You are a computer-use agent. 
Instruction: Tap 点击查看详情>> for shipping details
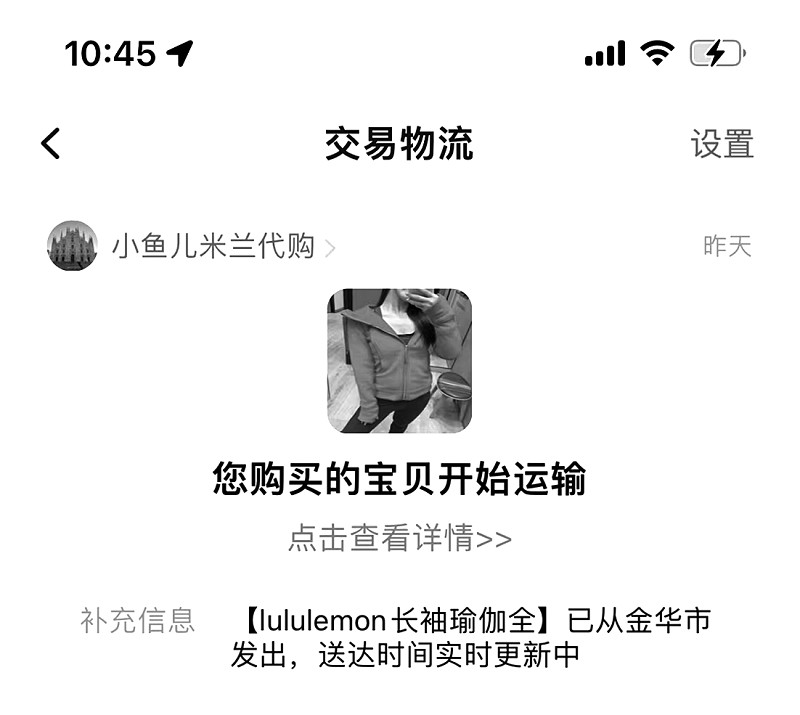(399, 539)
